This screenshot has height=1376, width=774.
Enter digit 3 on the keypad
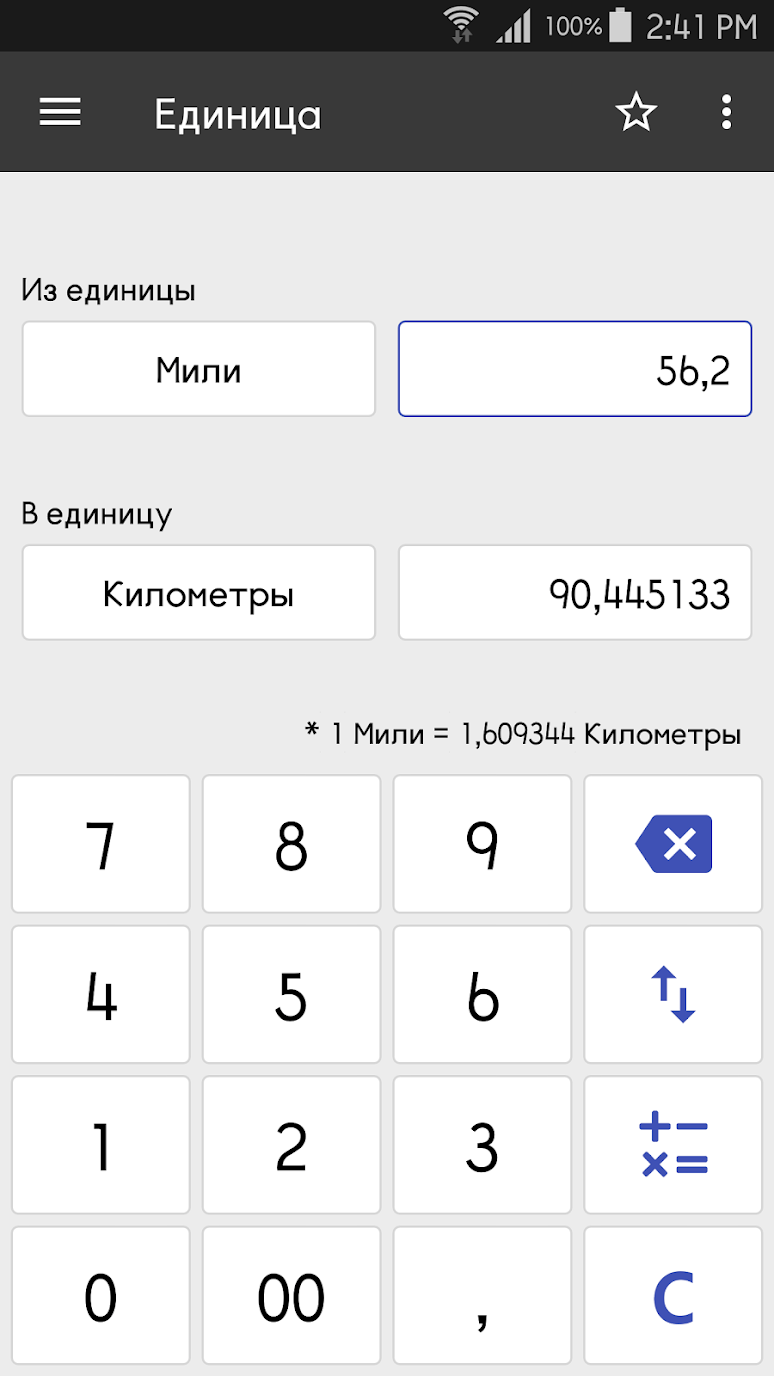point(482,1146)
